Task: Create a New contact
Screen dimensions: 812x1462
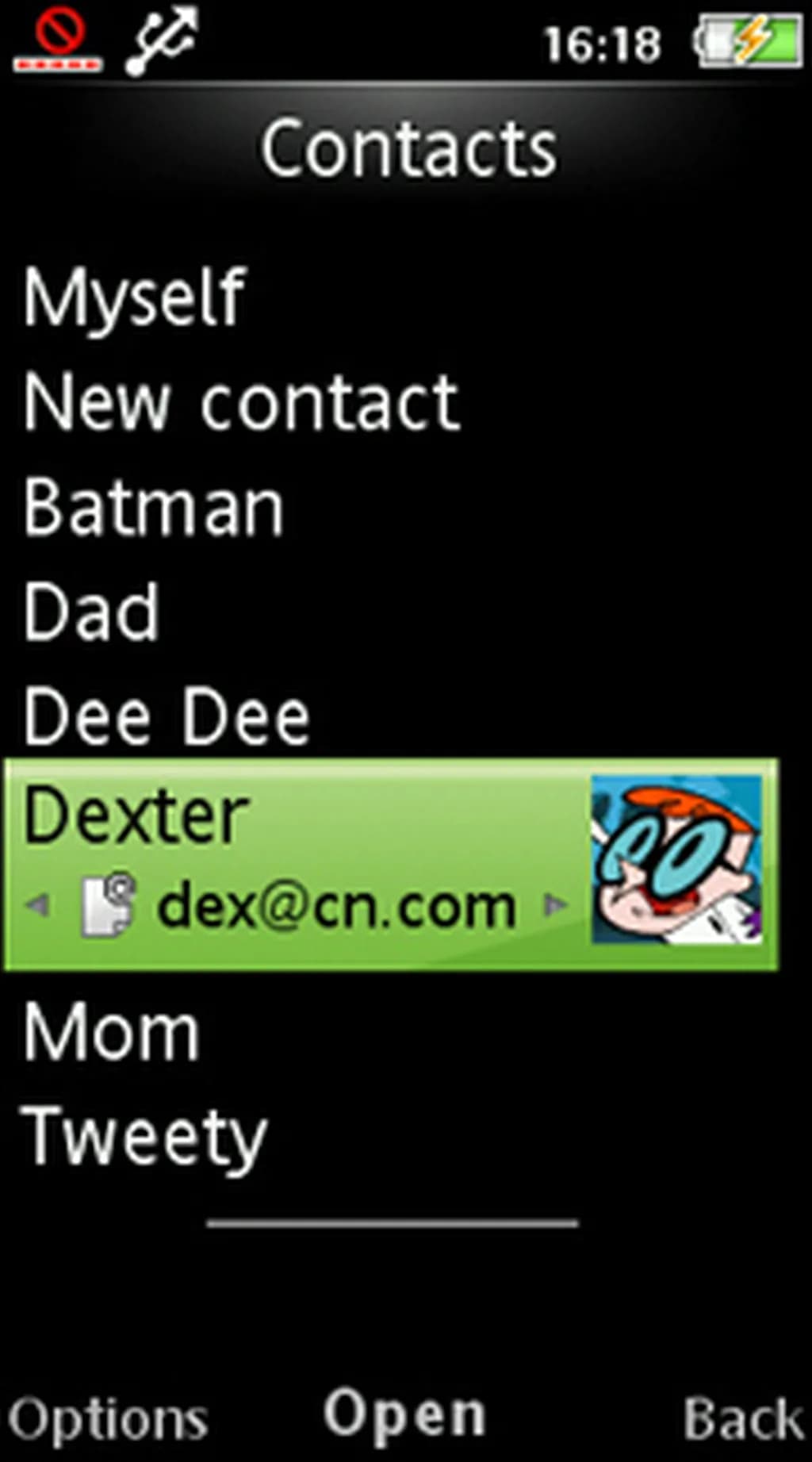Action: (241, 403)
